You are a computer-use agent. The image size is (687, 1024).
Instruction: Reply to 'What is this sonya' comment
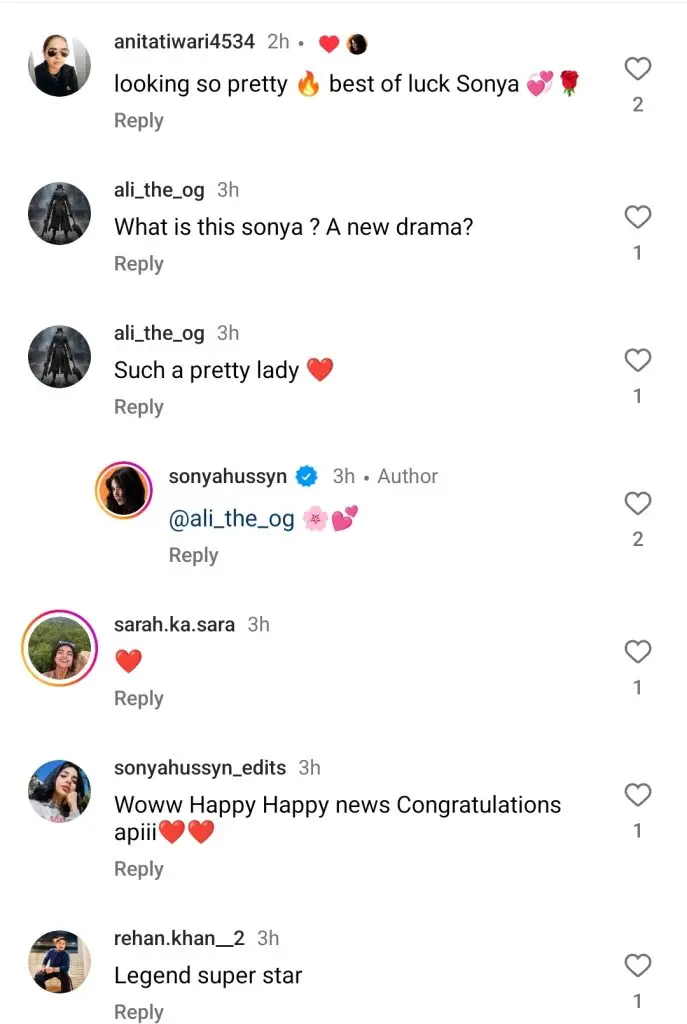point(138,264)
